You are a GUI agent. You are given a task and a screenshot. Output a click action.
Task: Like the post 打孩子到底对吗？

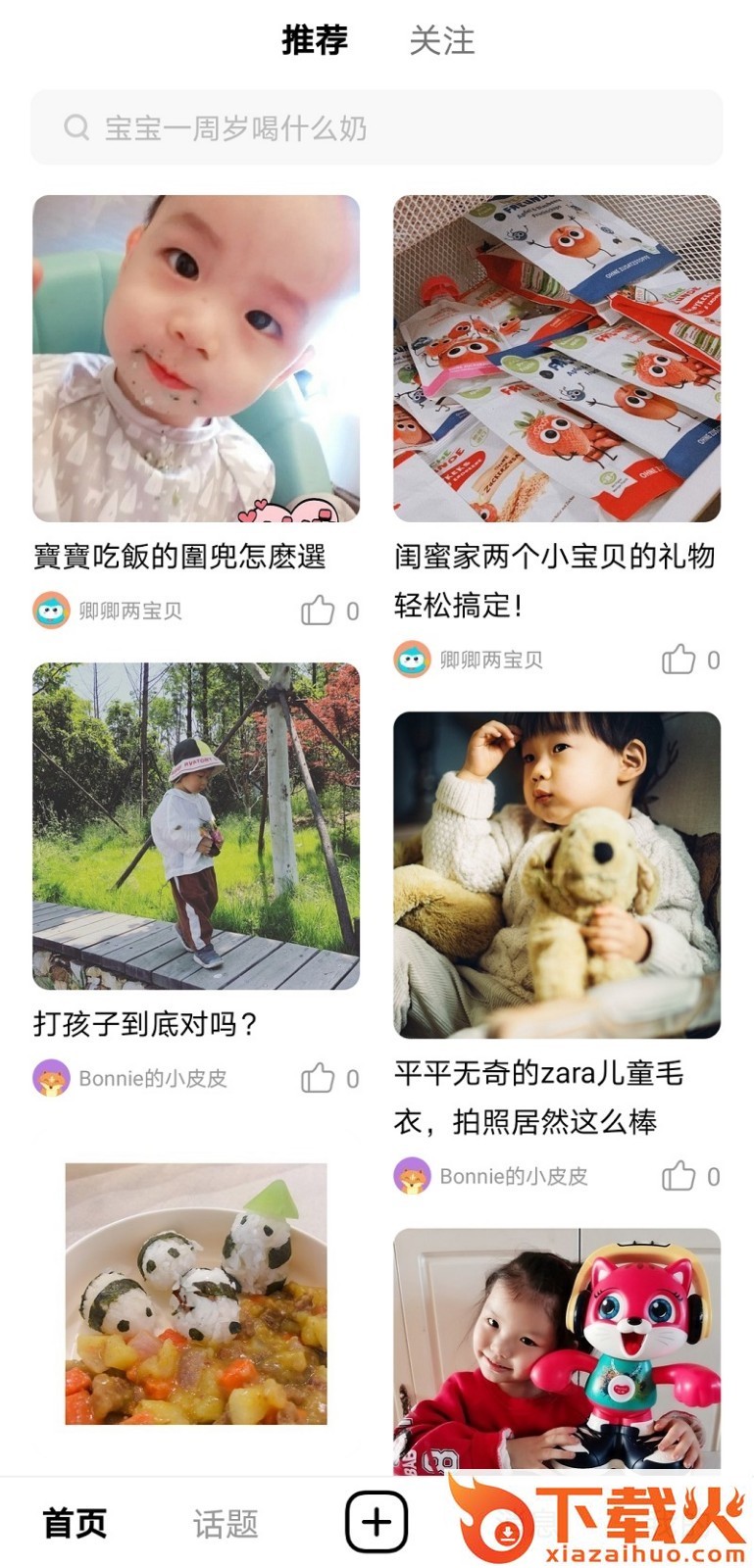tap(318, 1078)
